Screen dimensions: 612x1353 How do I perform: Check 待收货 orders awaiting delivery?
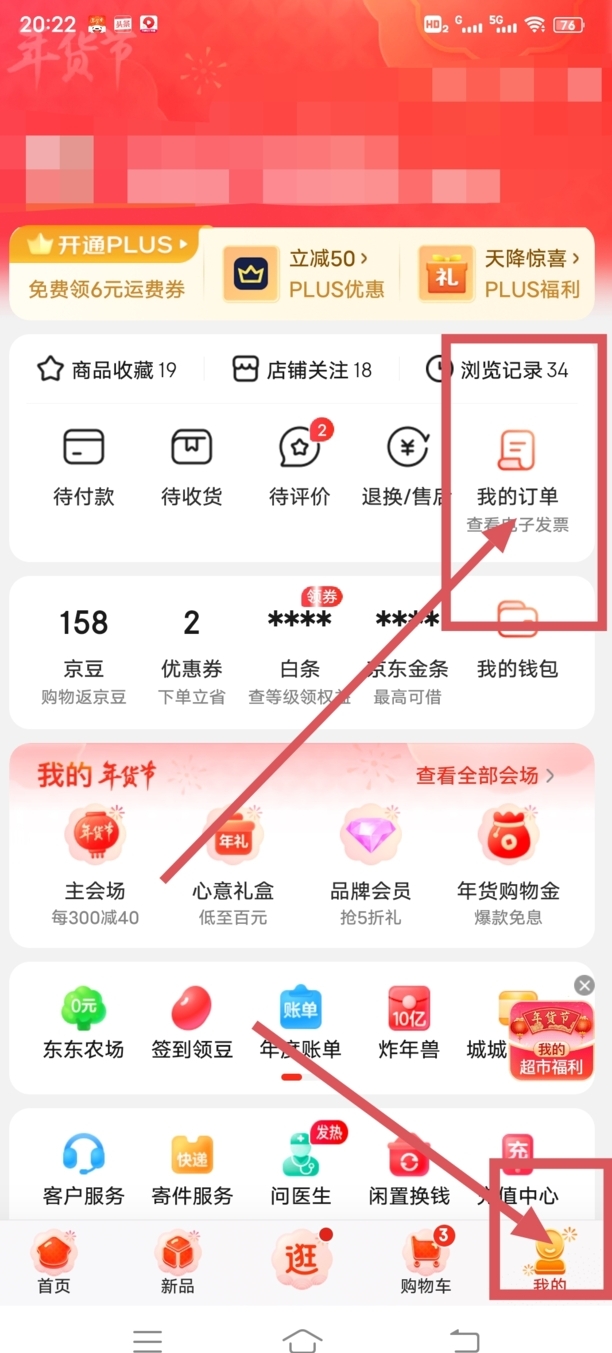192,467
